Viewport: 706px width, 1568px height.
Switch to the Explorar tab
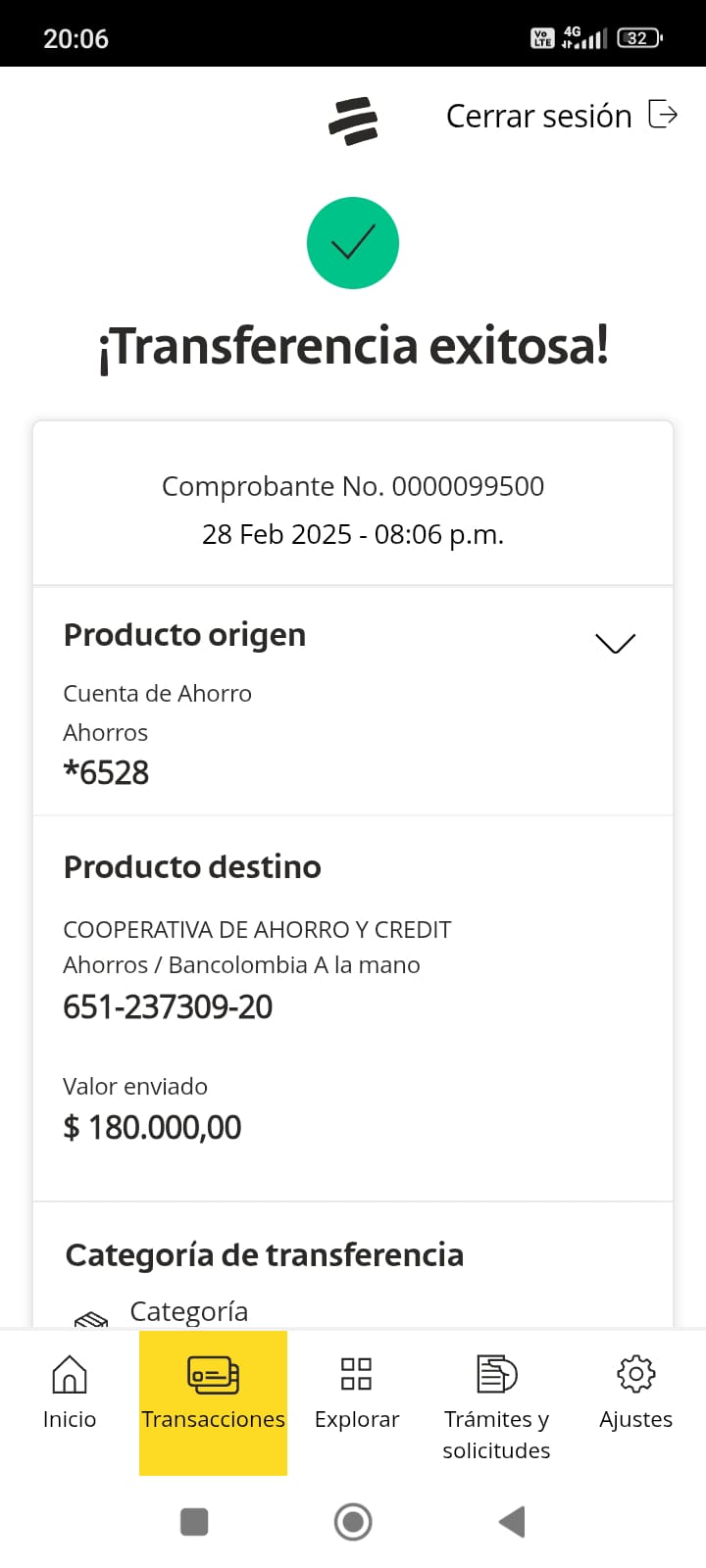point(356,1393)
